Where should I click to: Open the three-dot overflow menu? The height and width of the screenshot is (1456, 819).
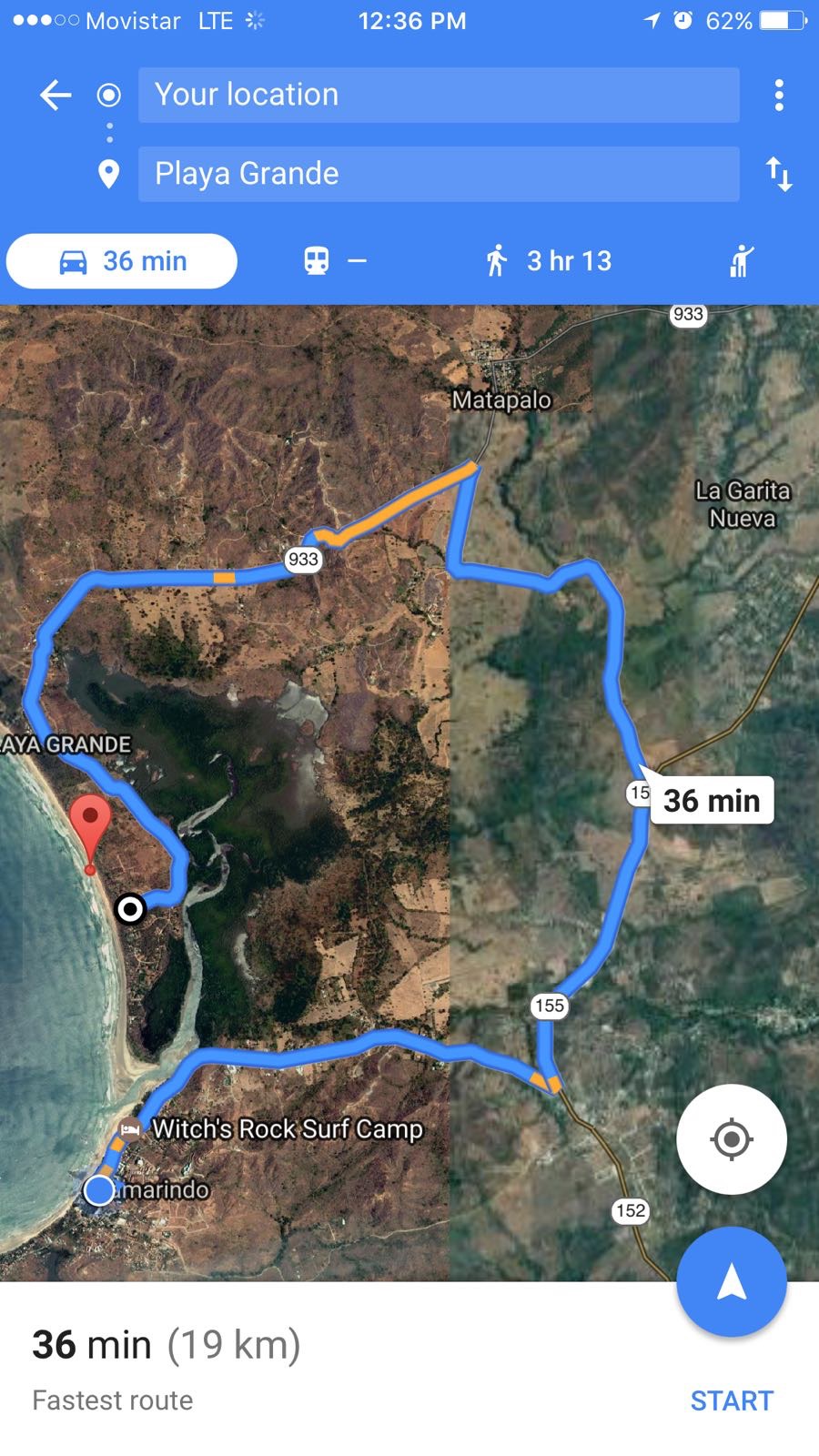coord(779,95)
